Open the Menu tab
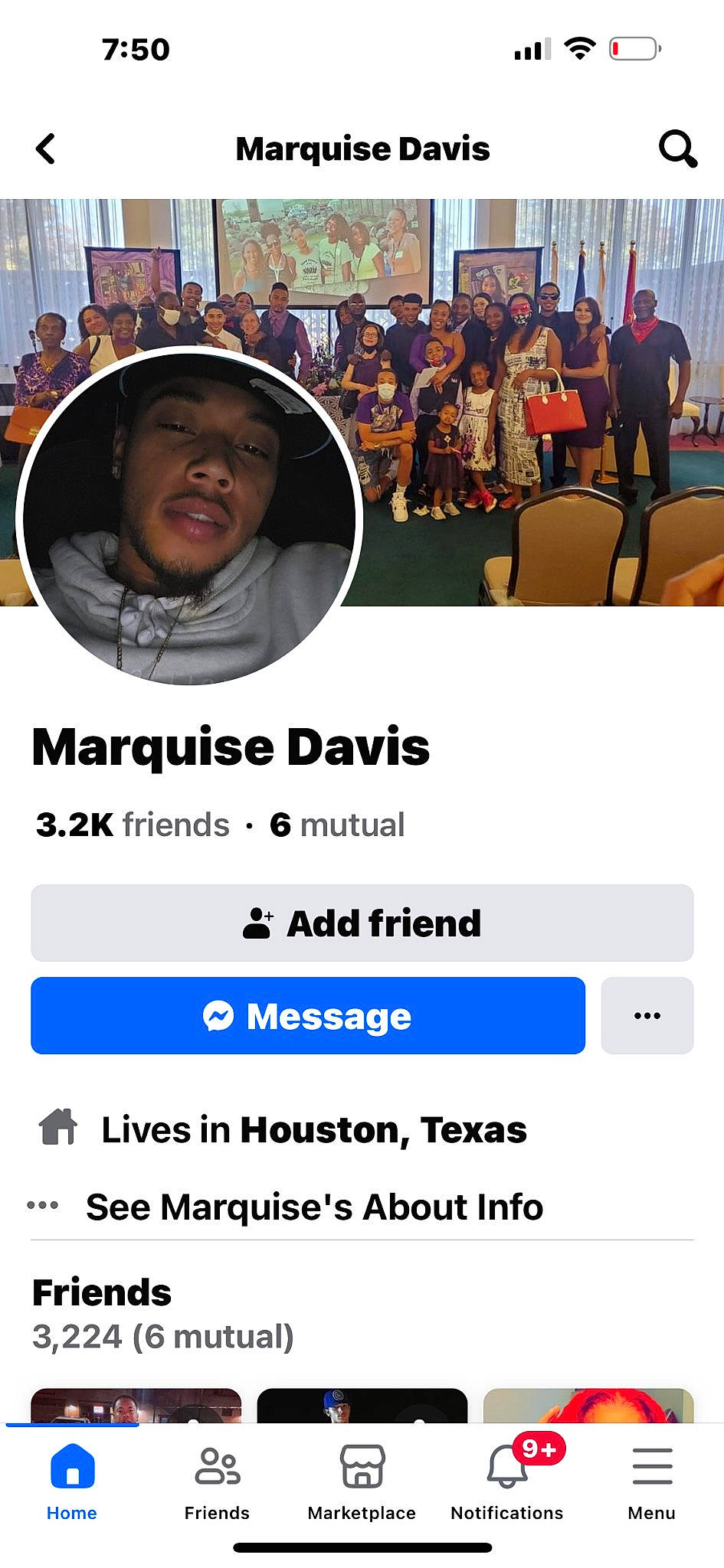Image resolution: width=724 pixels, height=1568 pixels. coord(651,1481)
